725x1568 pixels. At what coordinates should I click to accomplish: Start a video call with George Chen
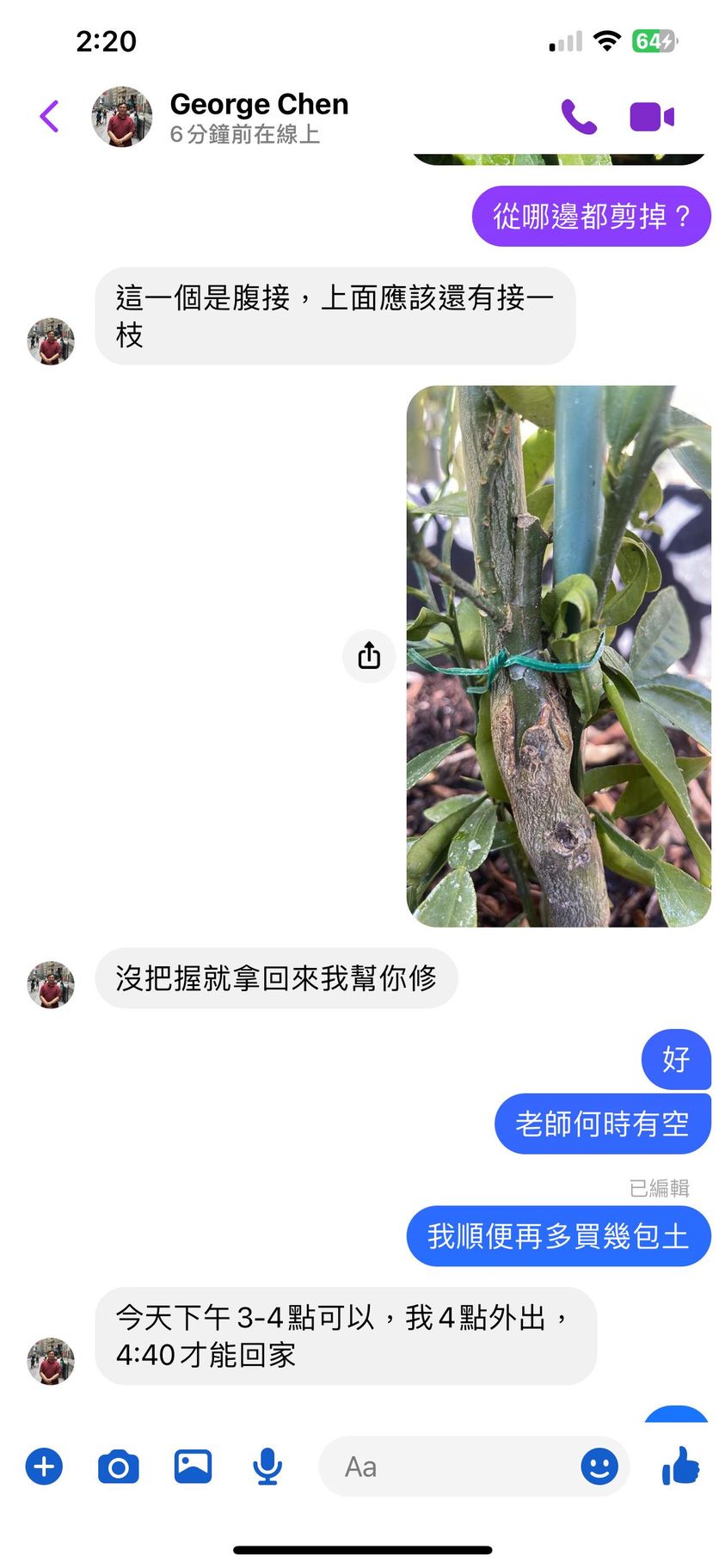pyautogui.click(x=652, y=117)
